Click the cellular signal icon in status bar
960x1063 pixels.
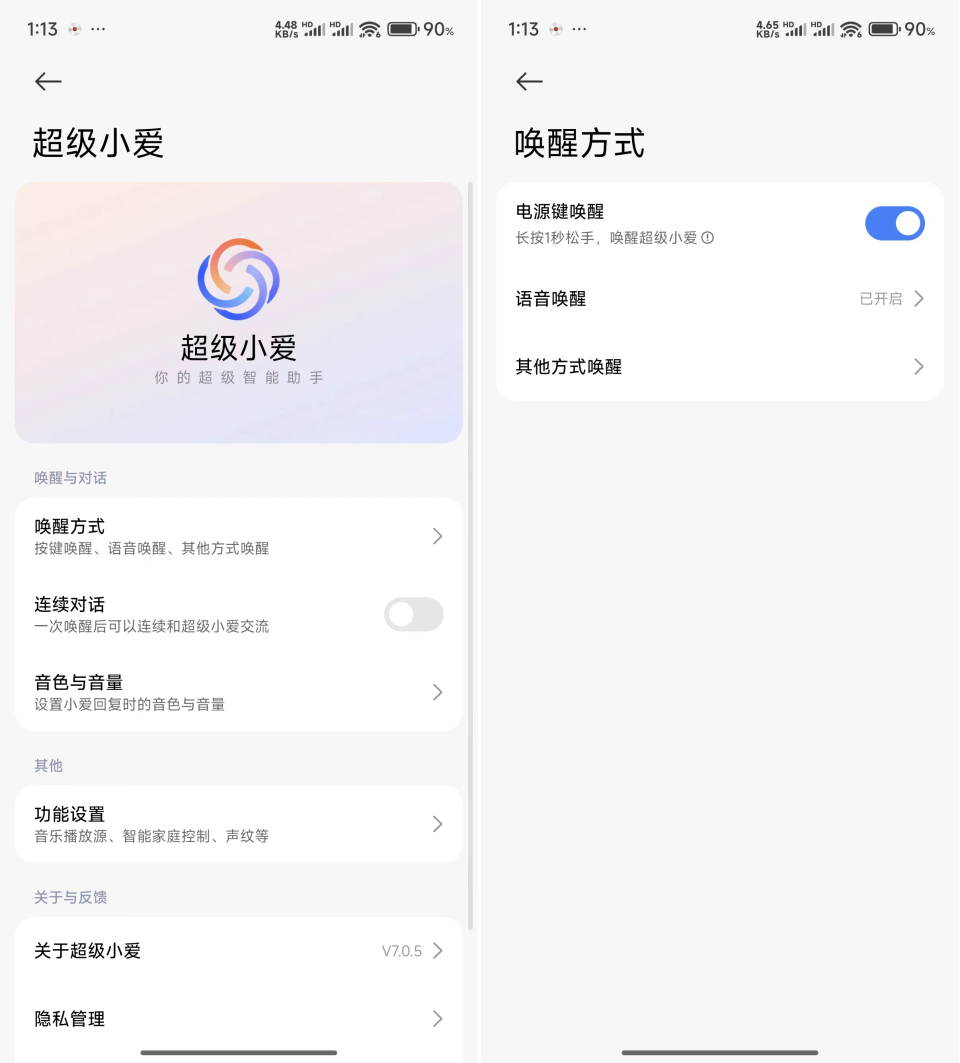click(316, 29)
